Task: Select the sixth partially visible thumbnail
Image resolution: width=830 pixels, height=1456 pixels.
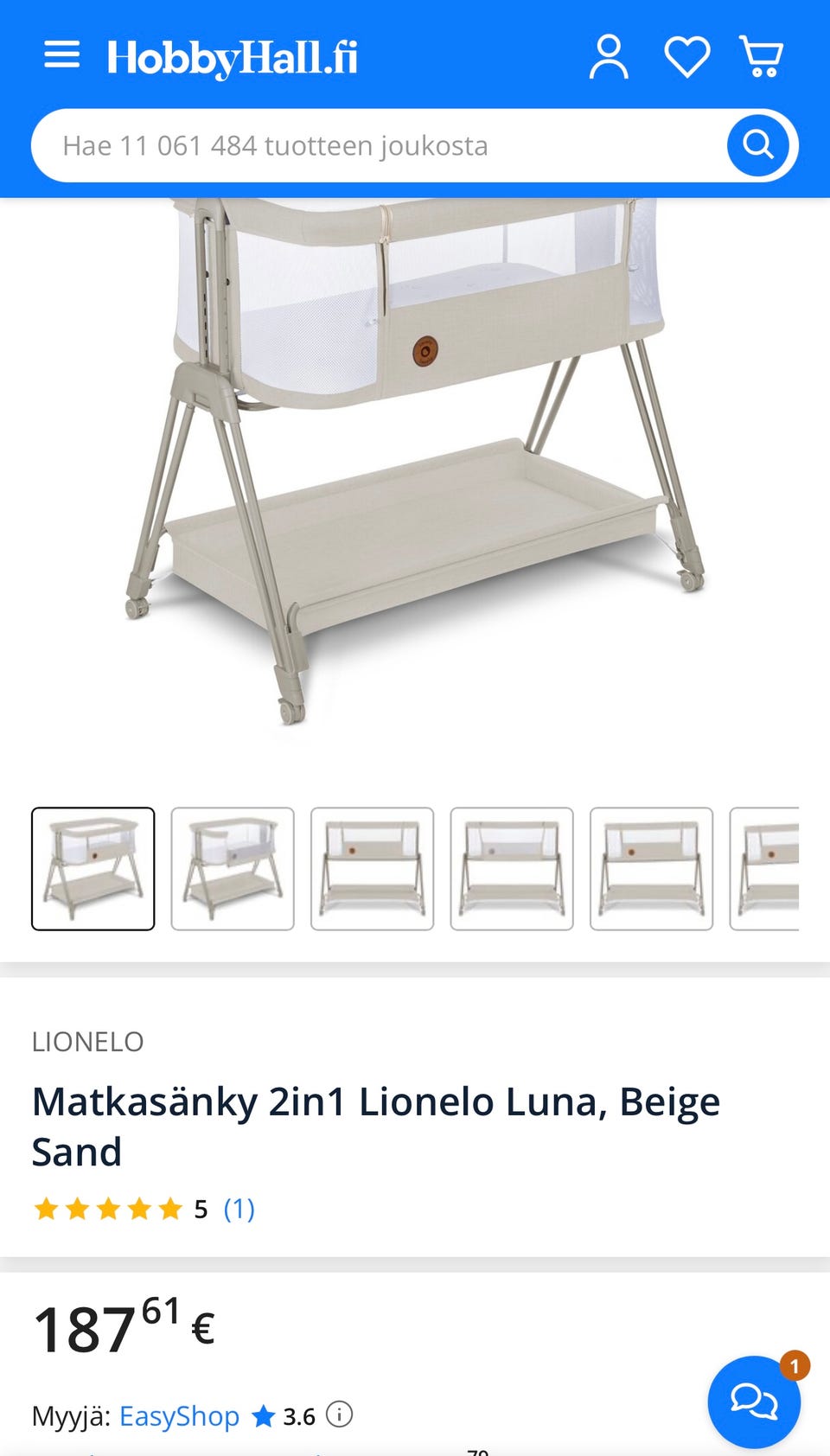Action: (766, 869)
